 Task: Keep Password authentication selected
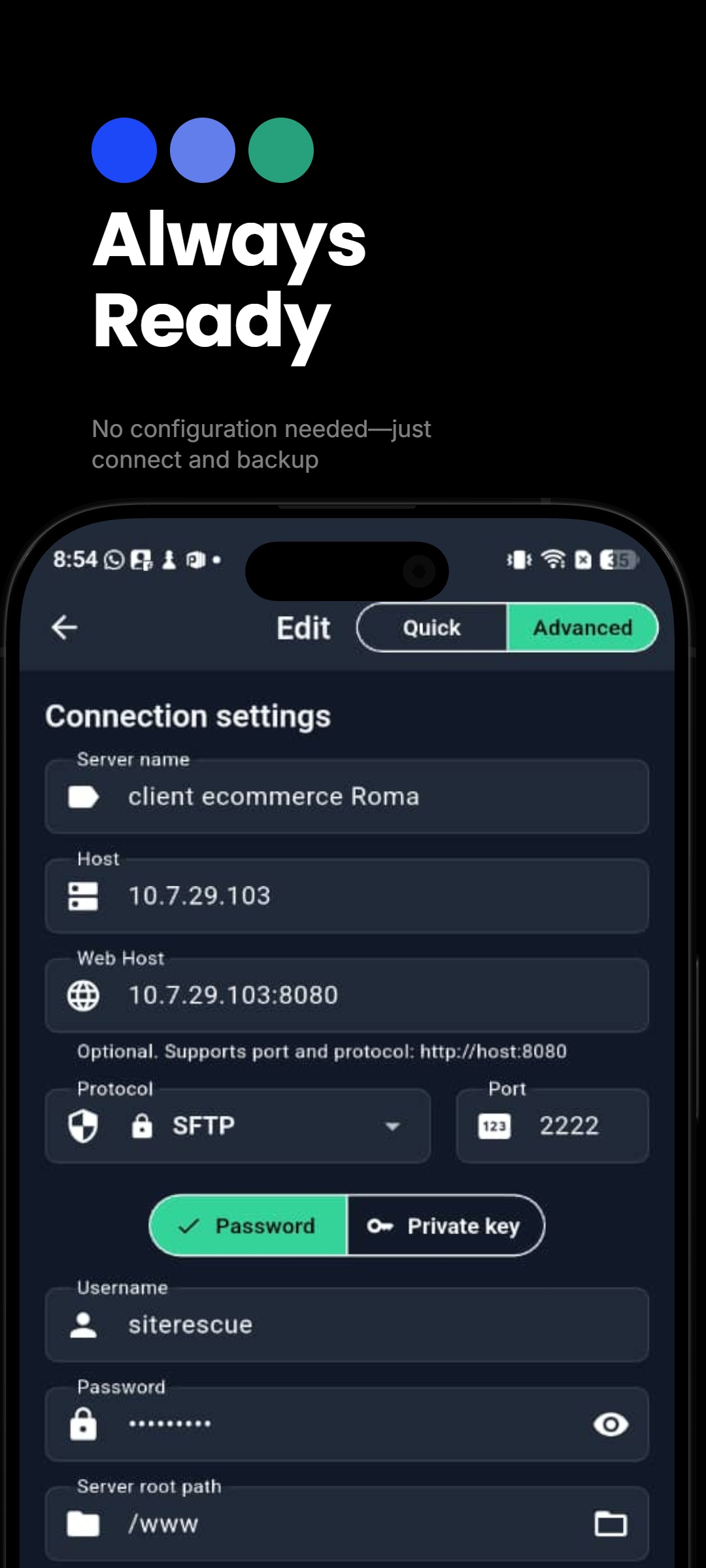click(x=247, y=1226)
